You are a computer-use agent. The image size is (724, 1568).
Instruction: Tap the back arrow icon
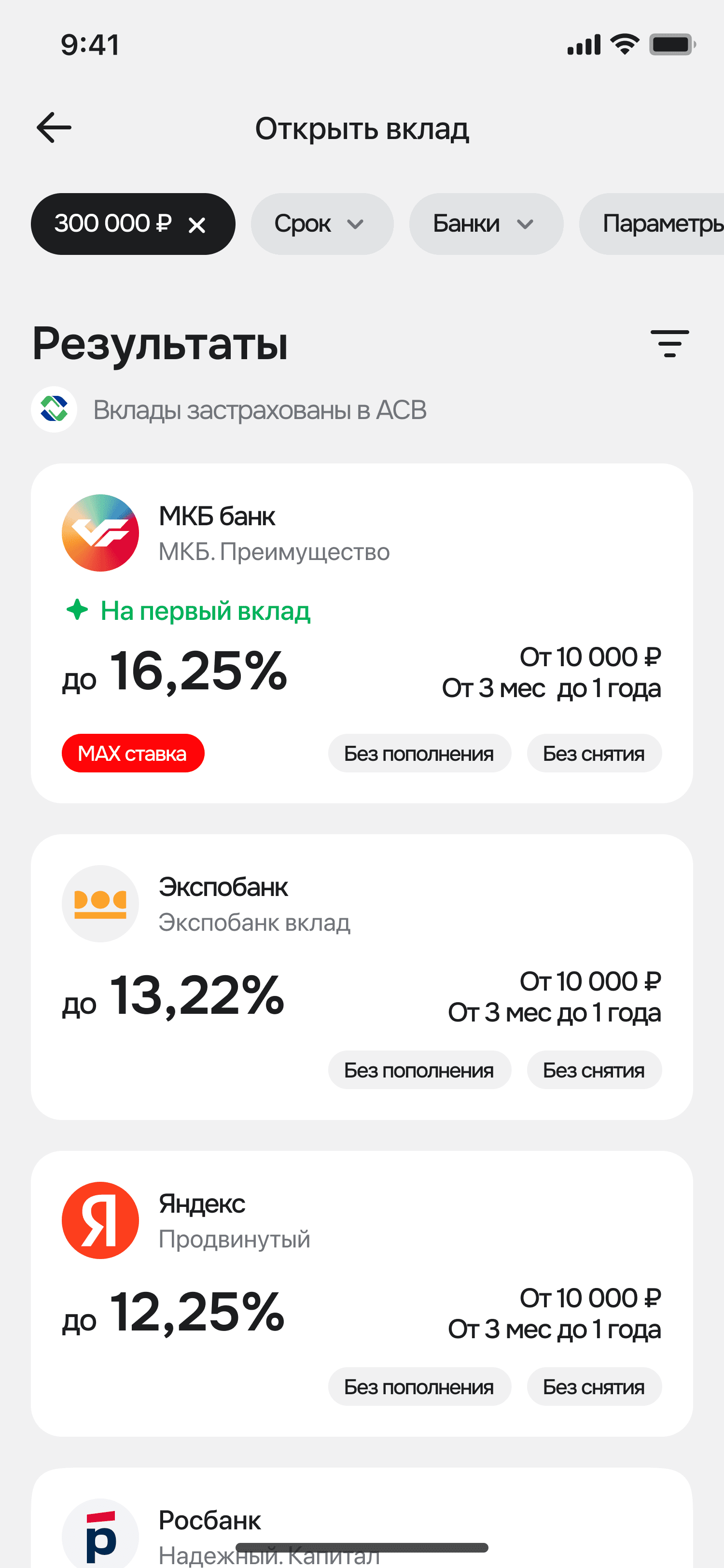pos(54,126)
